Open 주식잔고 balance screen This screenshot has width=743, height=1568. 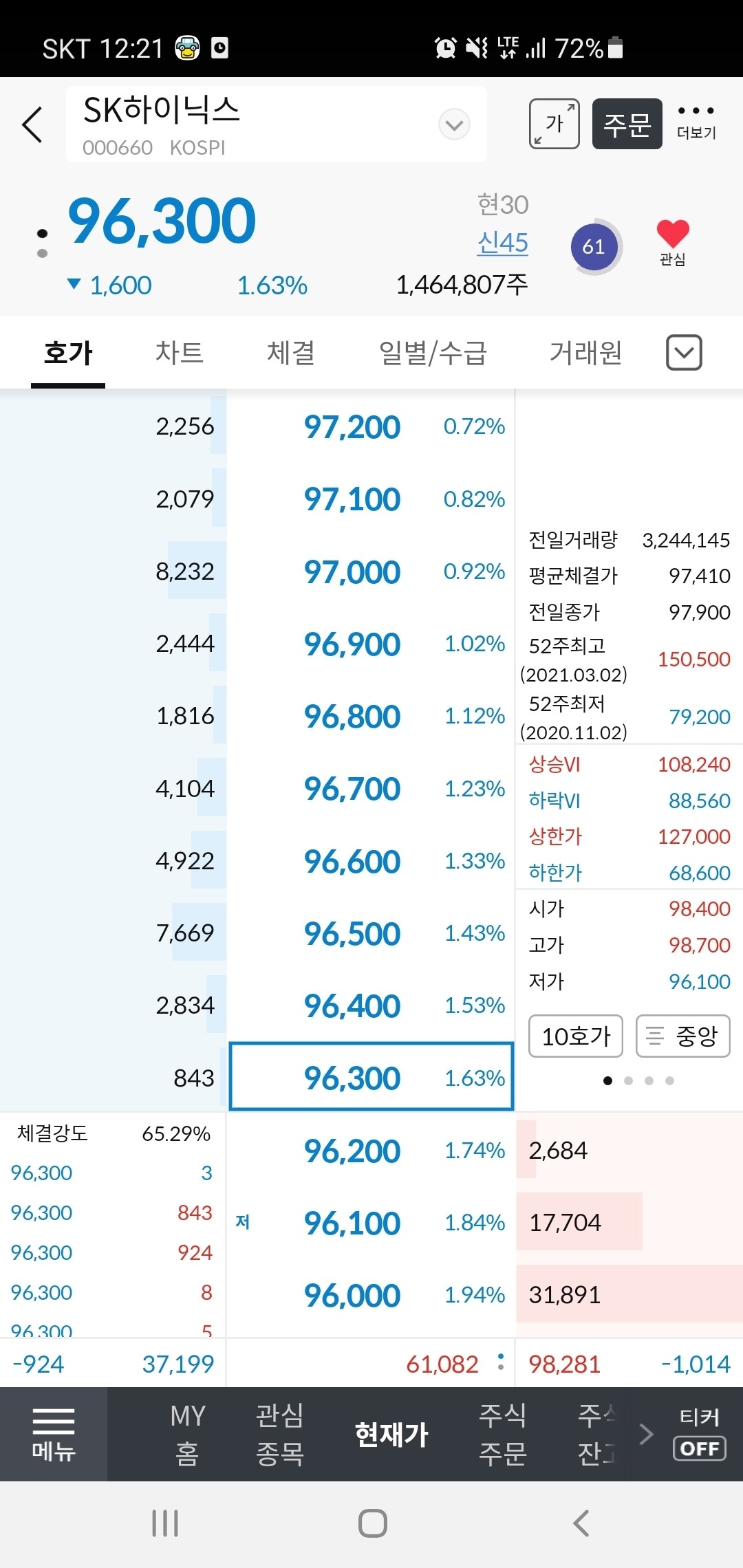(595, 1434)
